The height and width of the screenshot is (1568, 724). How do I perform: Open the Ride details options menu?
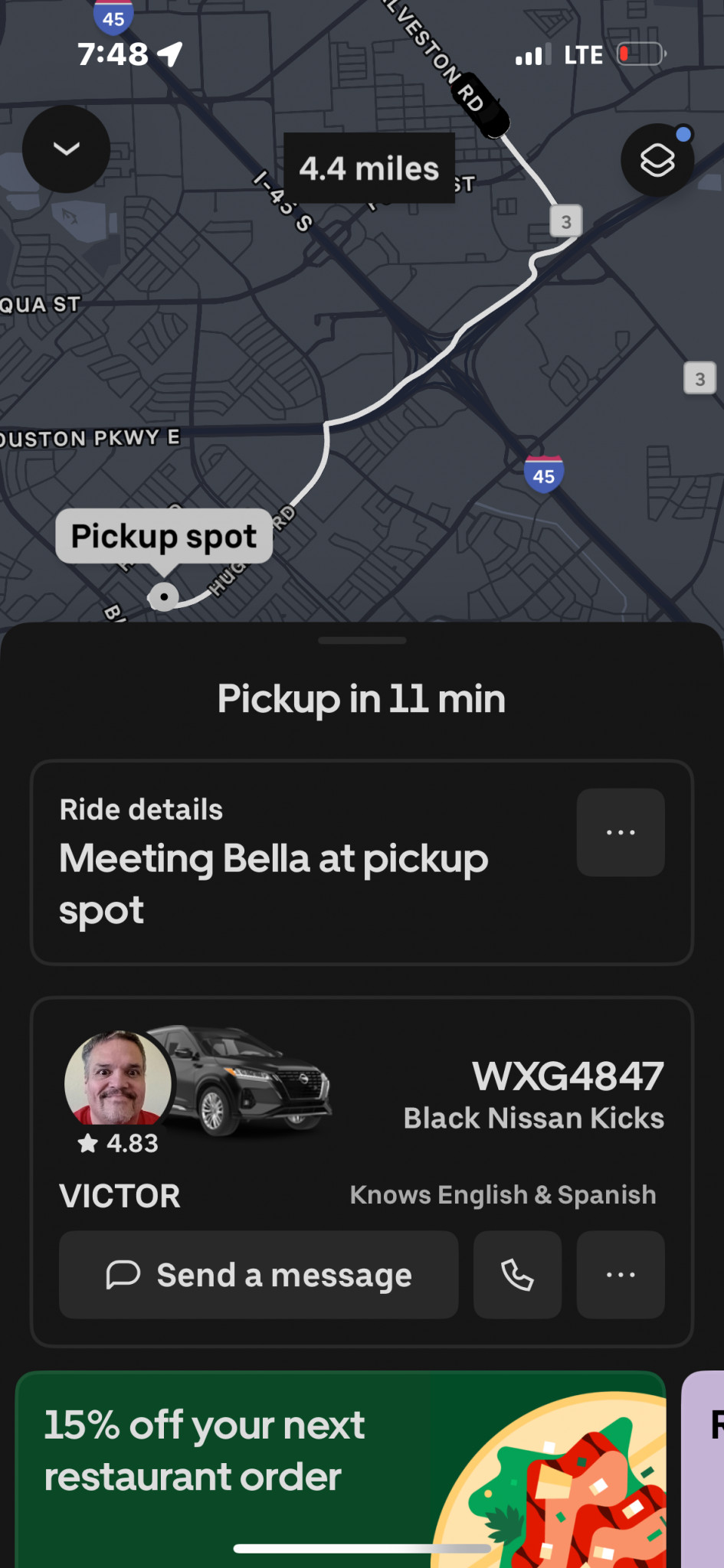click(620, 832)
